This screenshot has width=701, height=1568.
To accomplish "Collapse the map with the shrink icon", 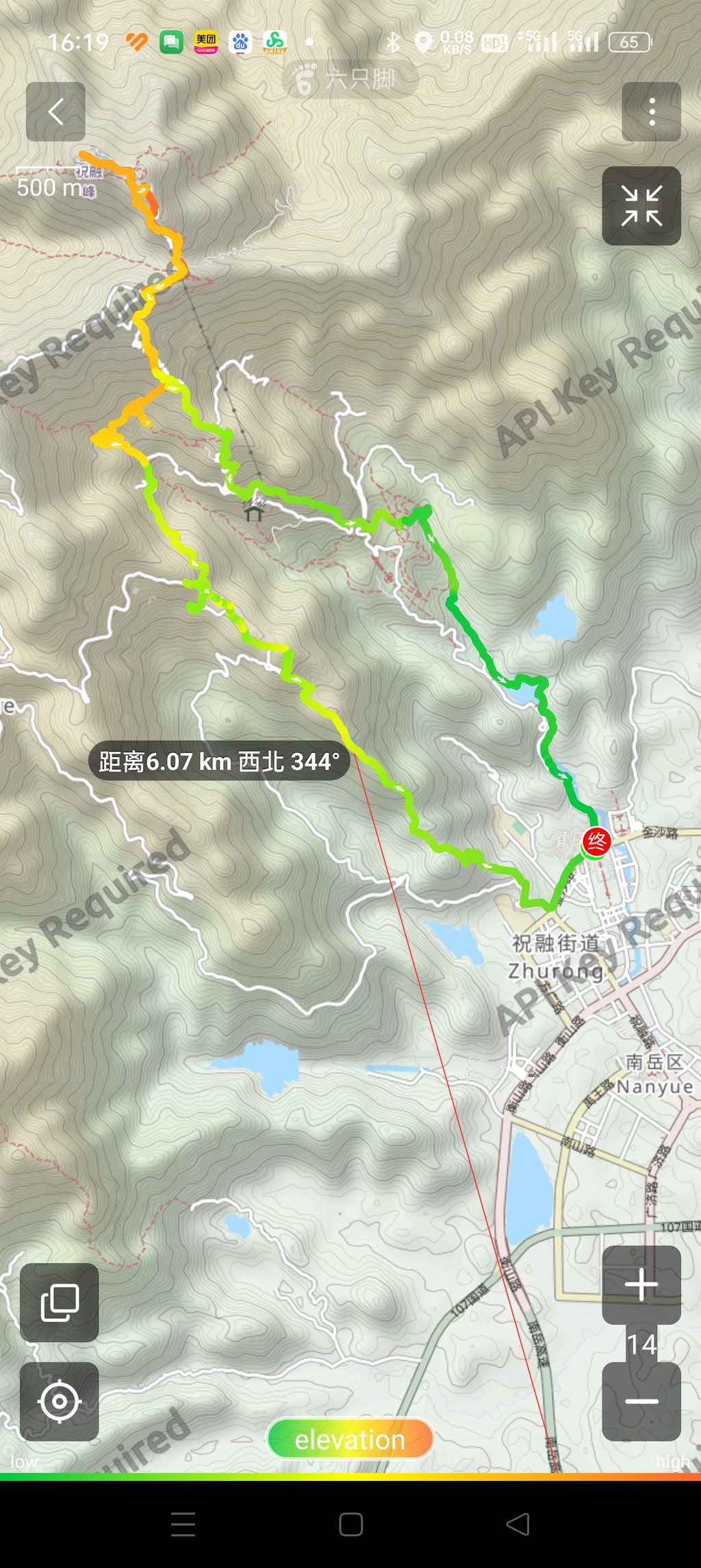I will point(641,206).
